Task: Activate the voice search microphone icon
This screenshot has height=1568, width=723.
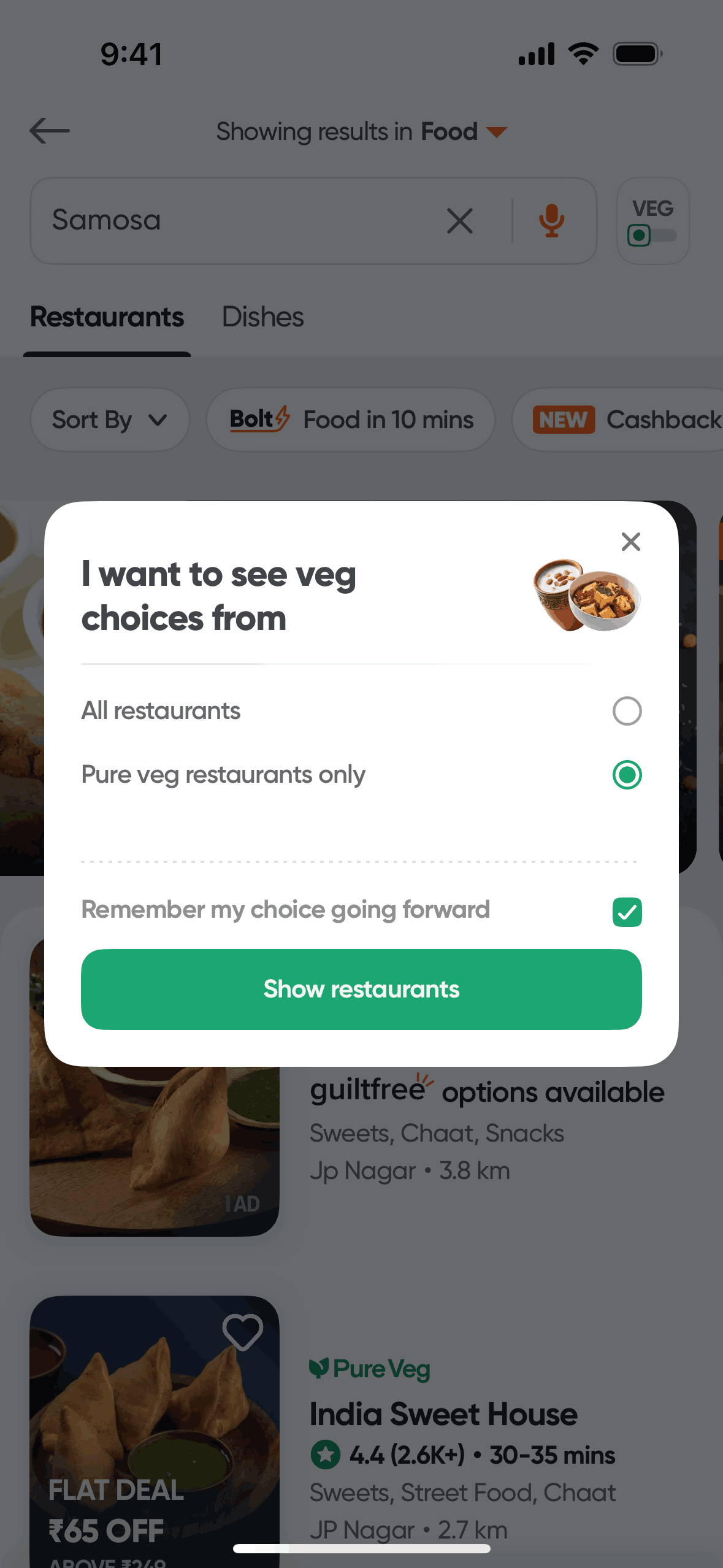Action: coord(551,221)
